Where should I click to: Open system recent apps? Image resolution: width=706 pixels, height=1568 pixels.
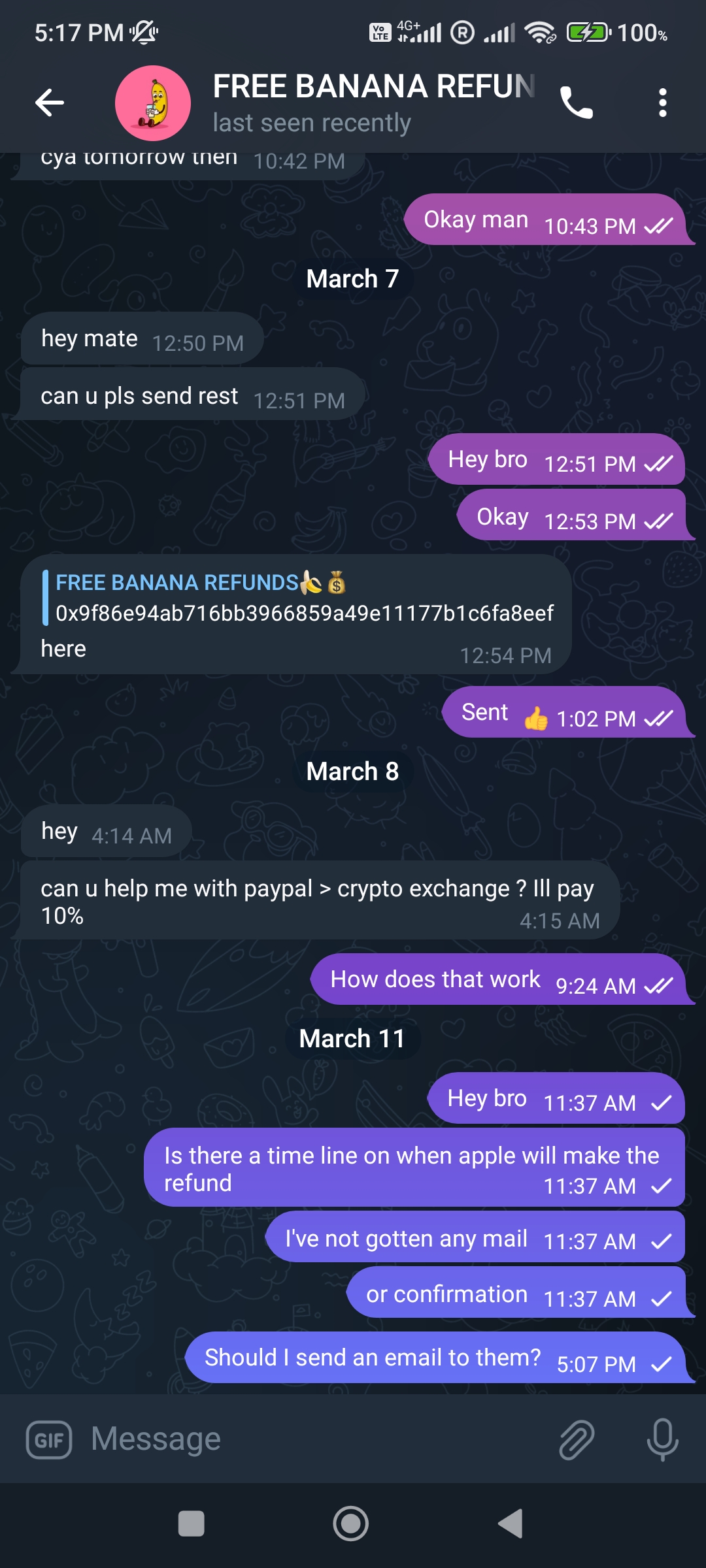pos(192,1524)
